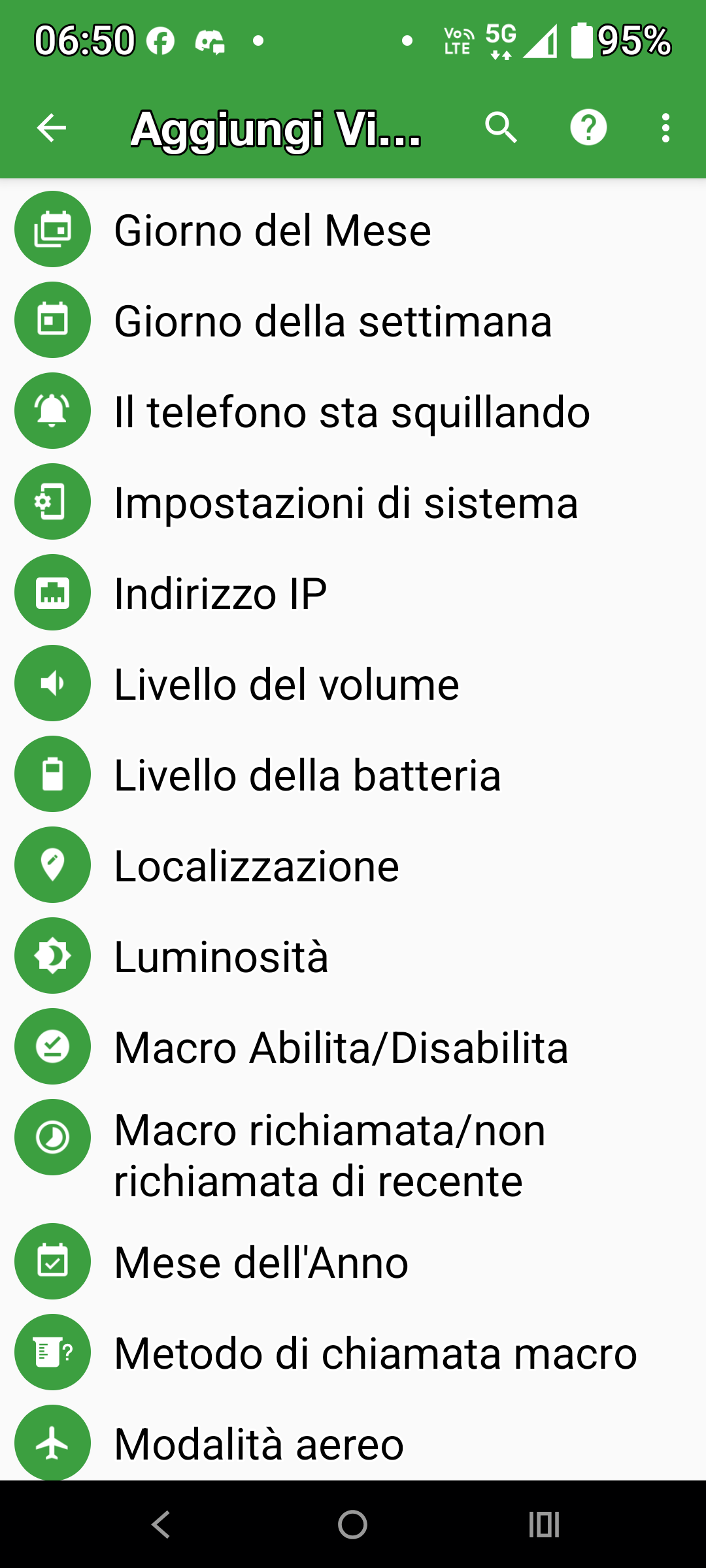Open Impostazioni di sistema
This screenshot has width=706, height=1568.
(345, 502)
